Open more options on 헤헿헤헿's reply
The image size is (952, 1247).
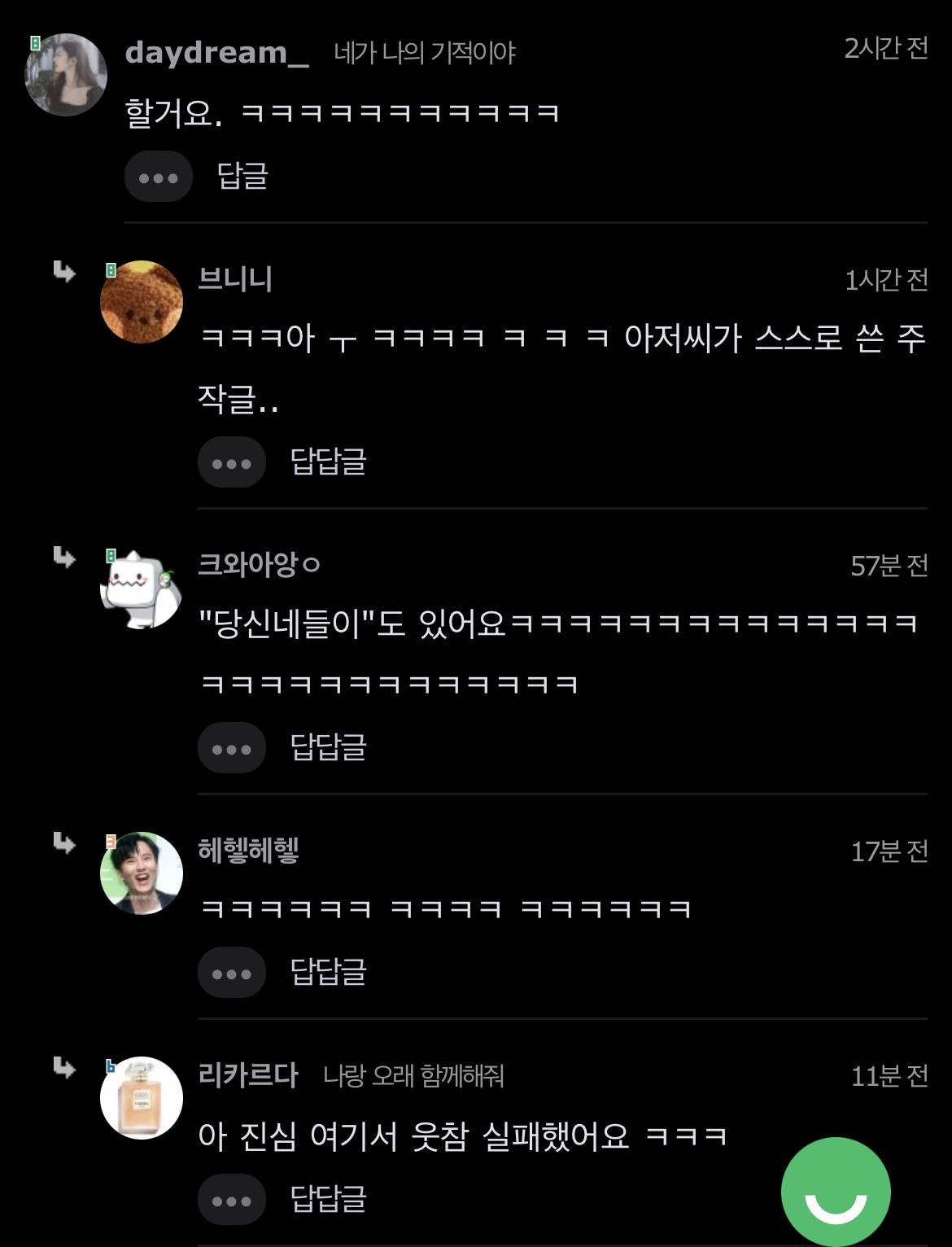point(232,974)
